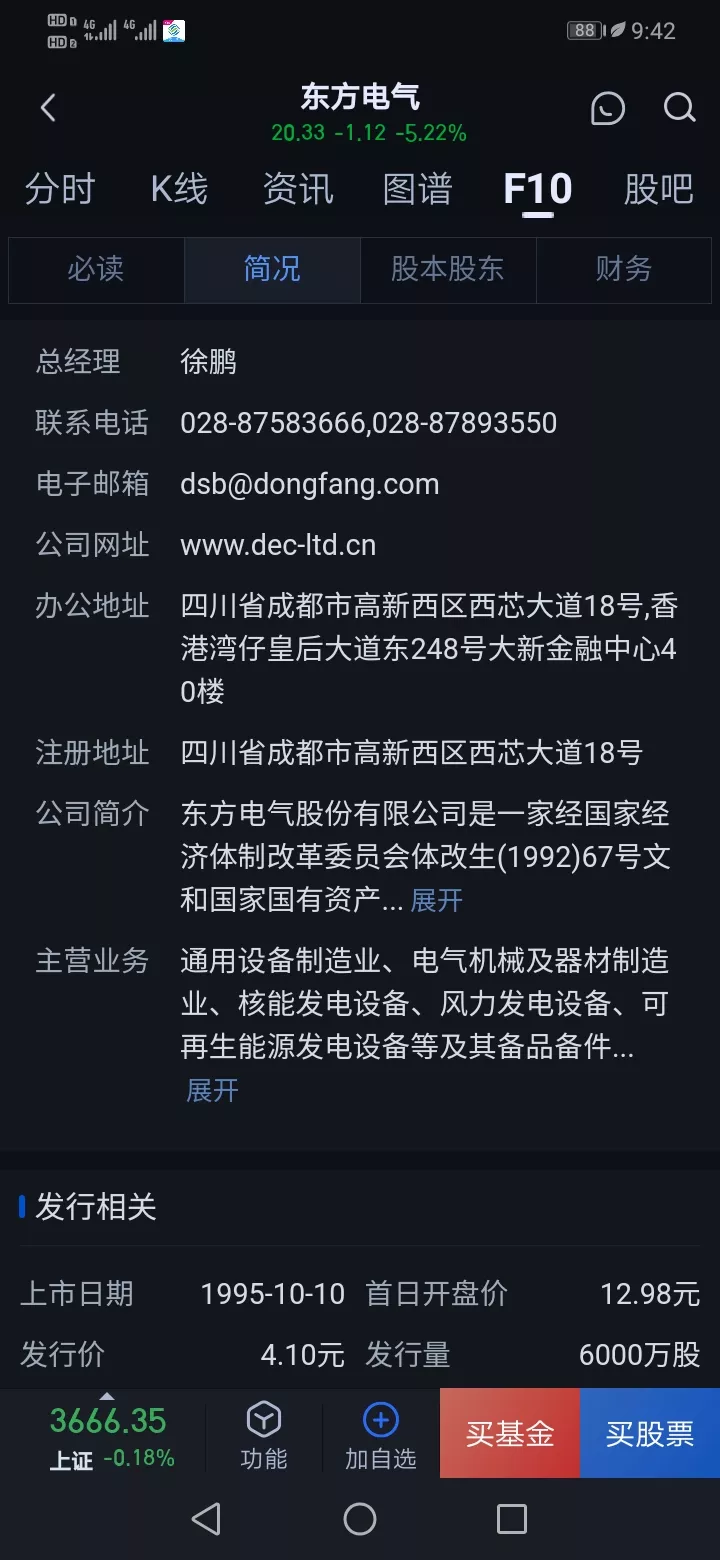Screen dimensions: 720x1560
Task: Select the 财务 sub-tab
Action: tap(623, 269)
